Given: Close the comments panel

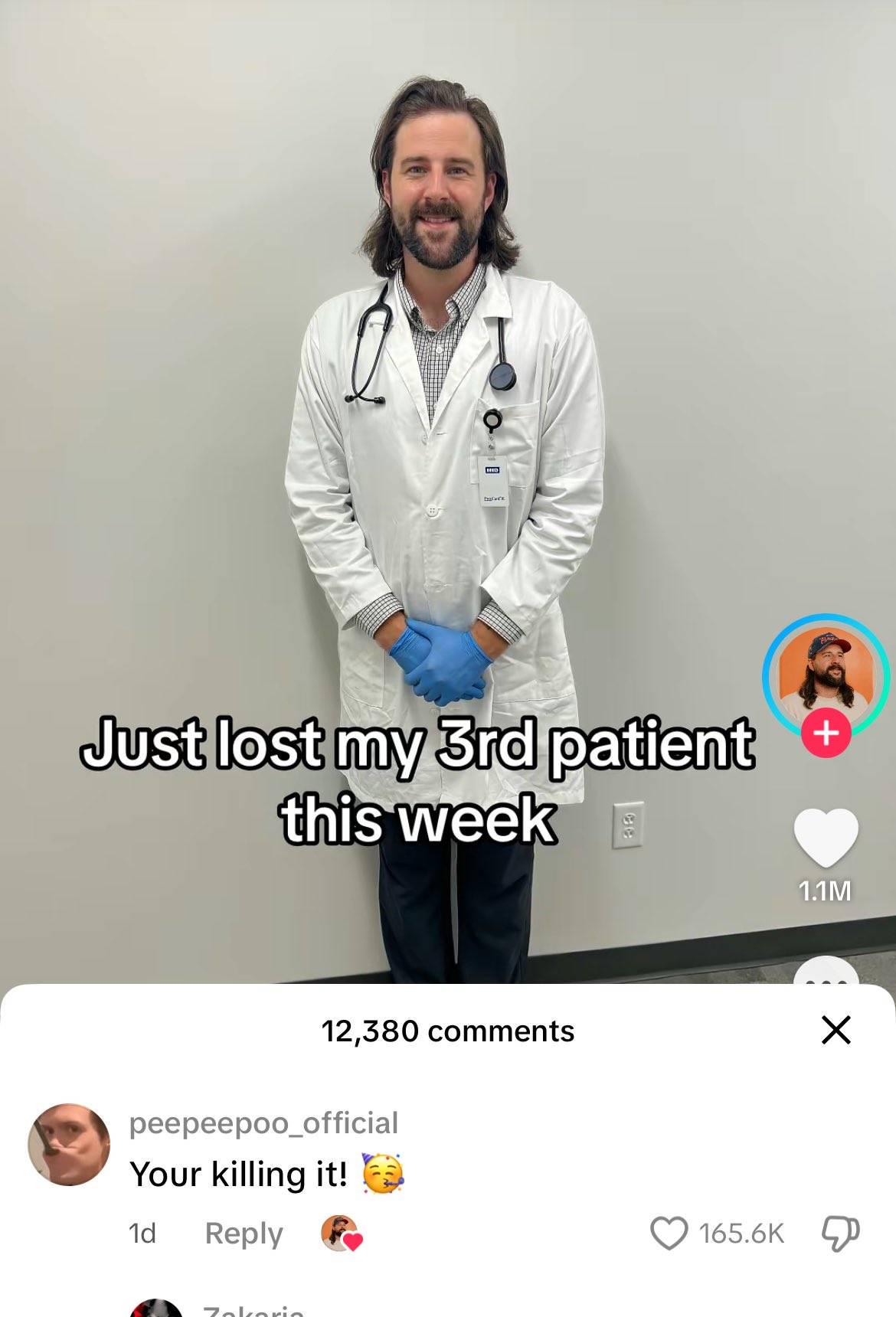Looking at the screenshot, I should (836, 1030).
